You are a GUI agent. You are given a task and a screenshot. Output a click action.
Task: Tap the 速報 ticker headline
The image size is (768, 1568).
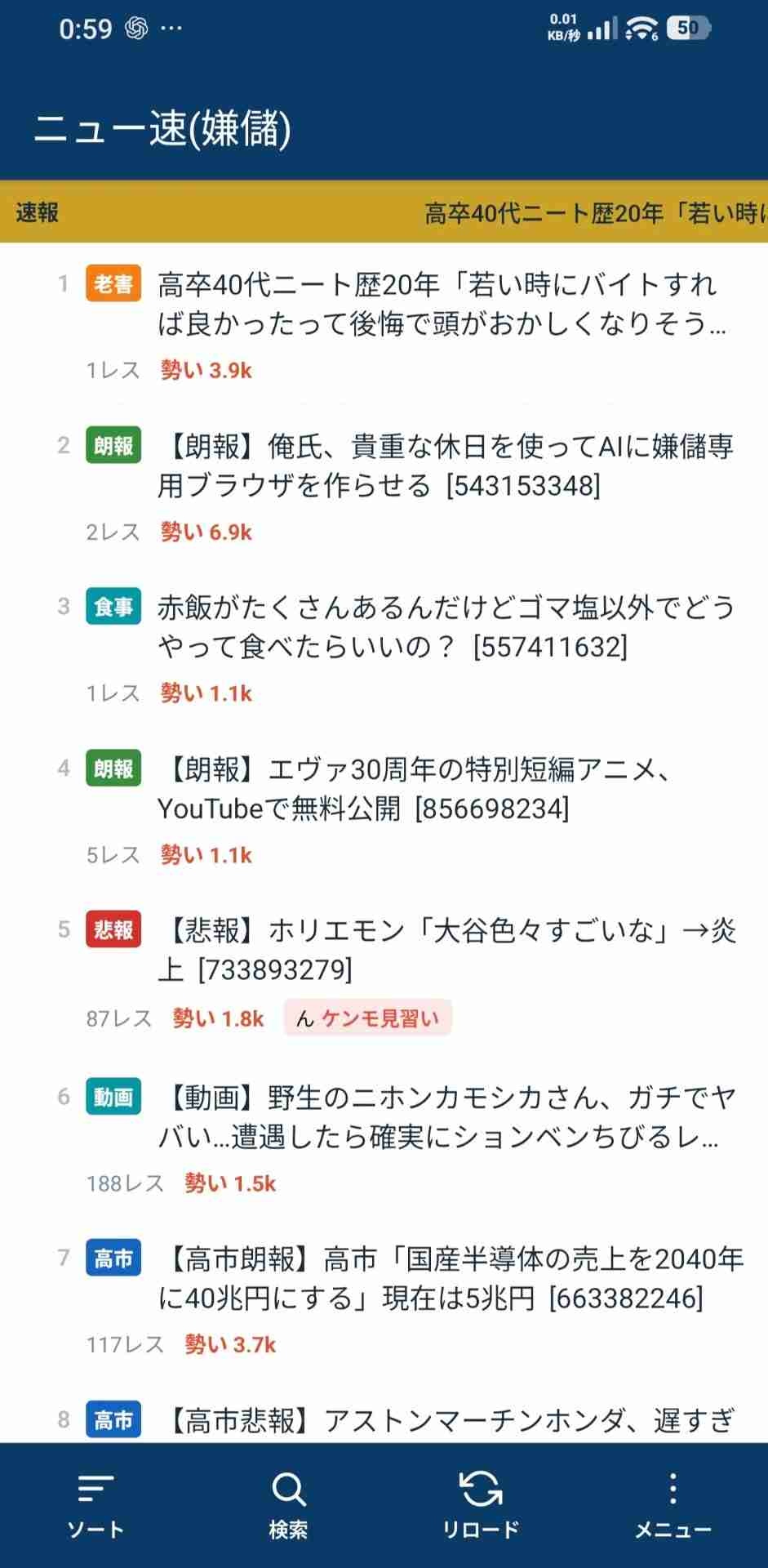coord(594,213)
